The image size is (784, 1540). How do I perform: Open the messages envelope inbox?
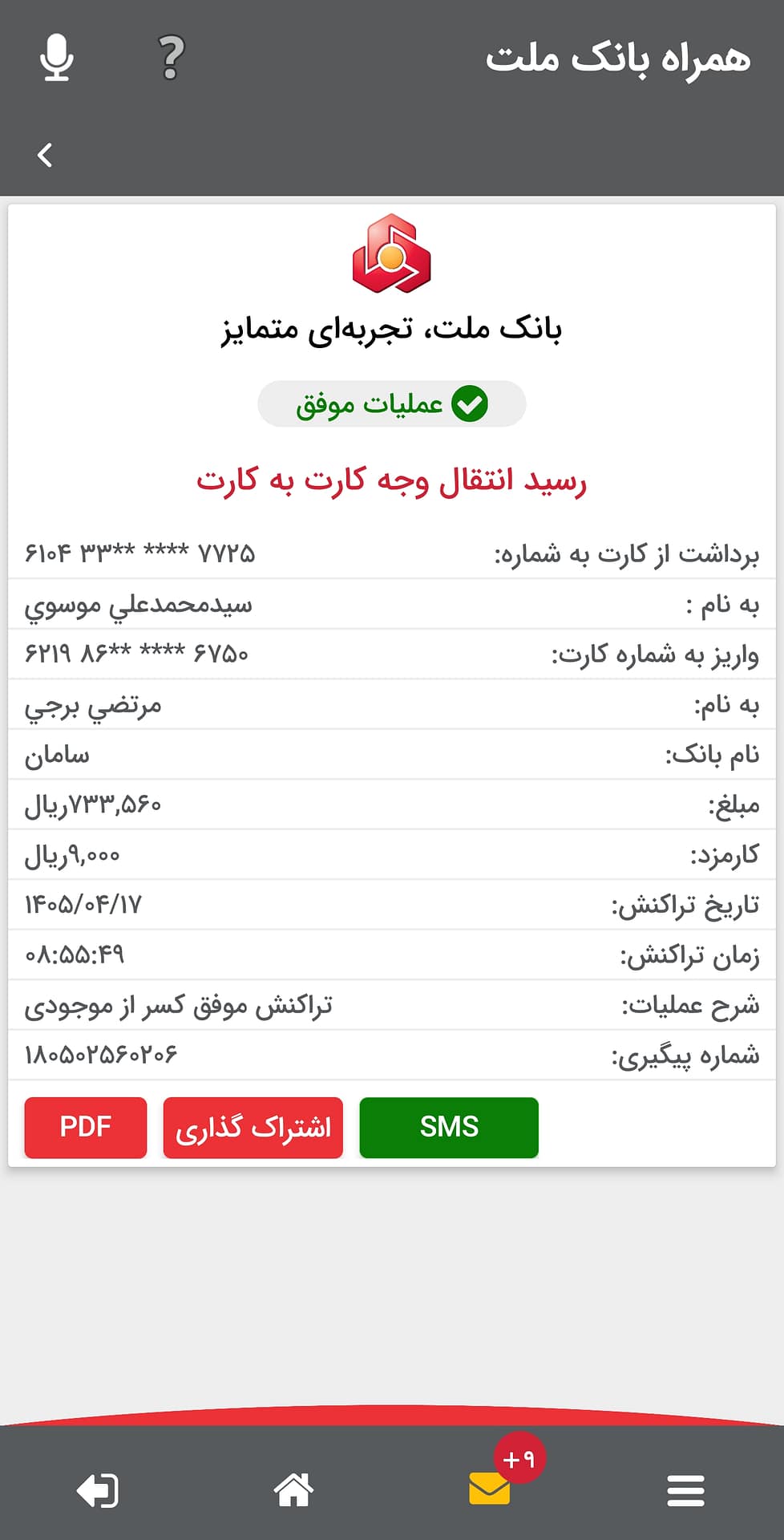click(490, 1489)
